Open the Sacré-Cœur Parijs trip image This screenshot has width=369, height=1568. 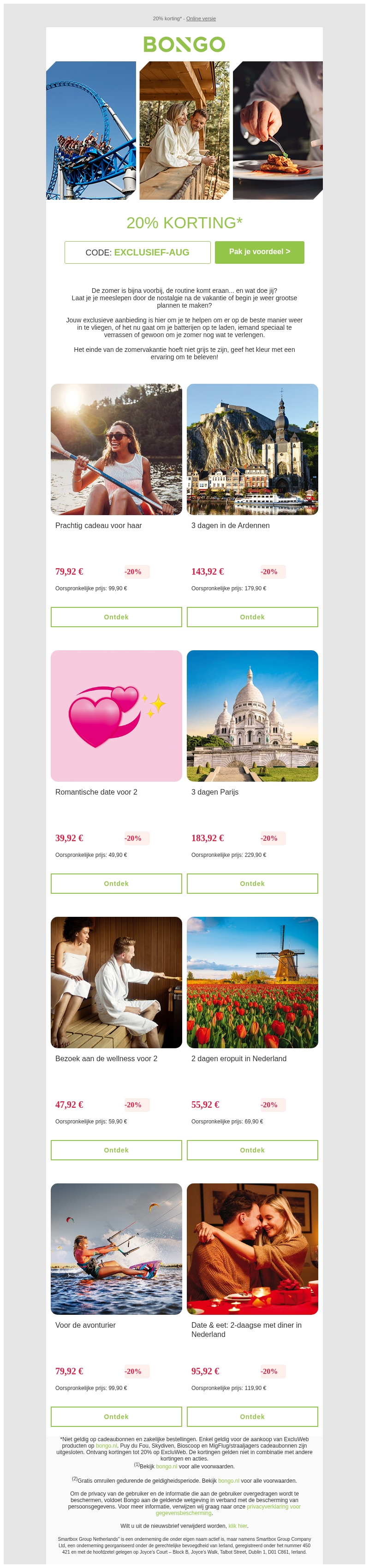pyautogui.click(x=252, y=716)
